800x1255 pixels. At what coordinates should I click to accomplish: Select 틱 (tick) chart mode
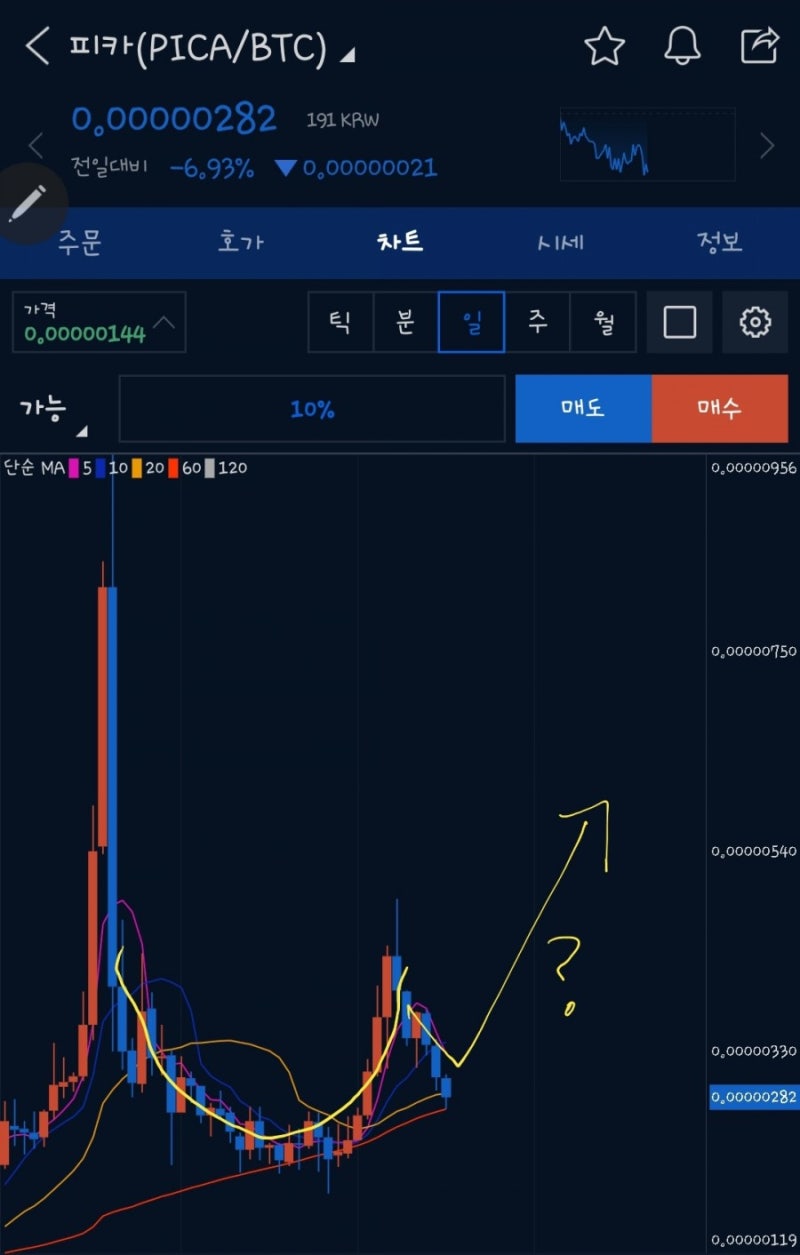[341, 322]
